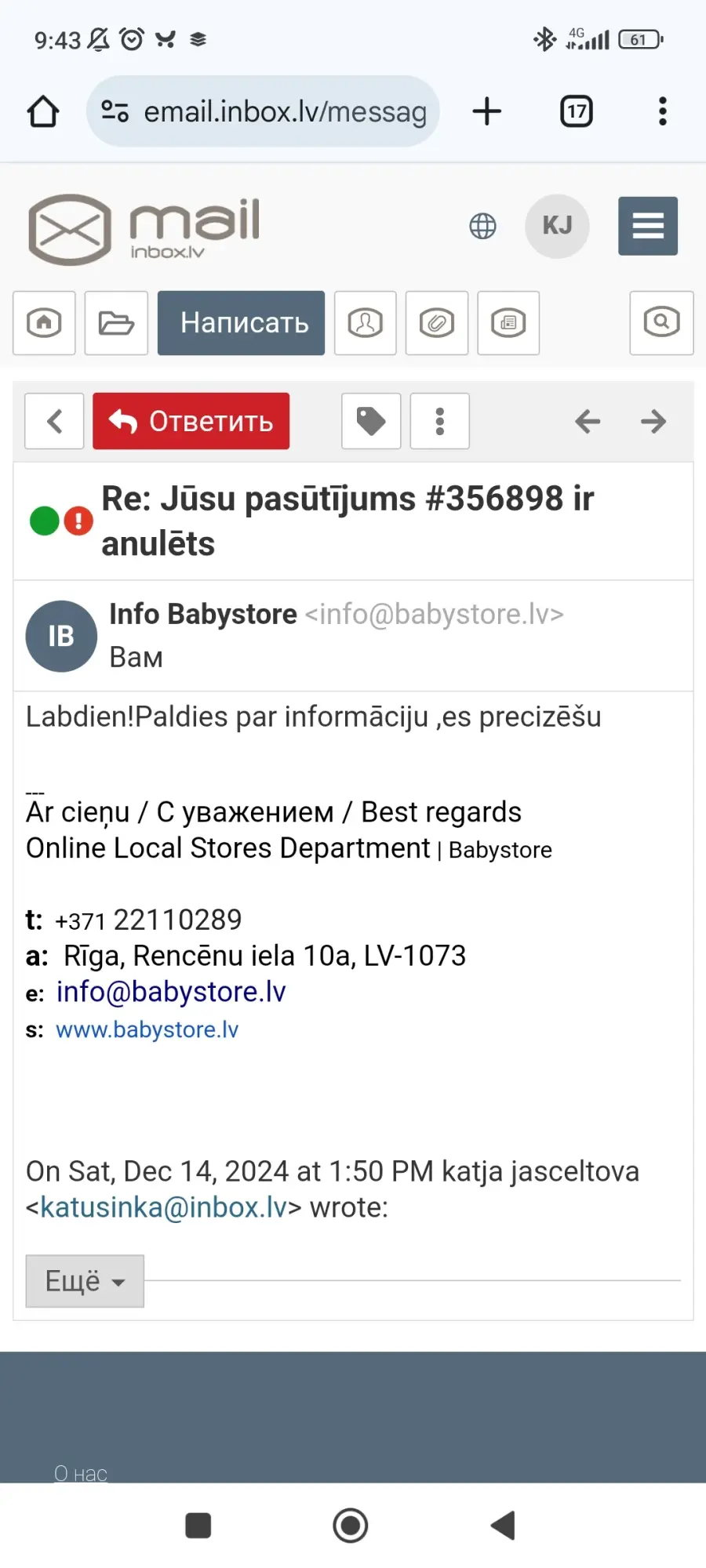Image resolution: width=706 pixels, height=1568 pixels.
Task: Go to the next message arrow
Action: click(653, 421)
